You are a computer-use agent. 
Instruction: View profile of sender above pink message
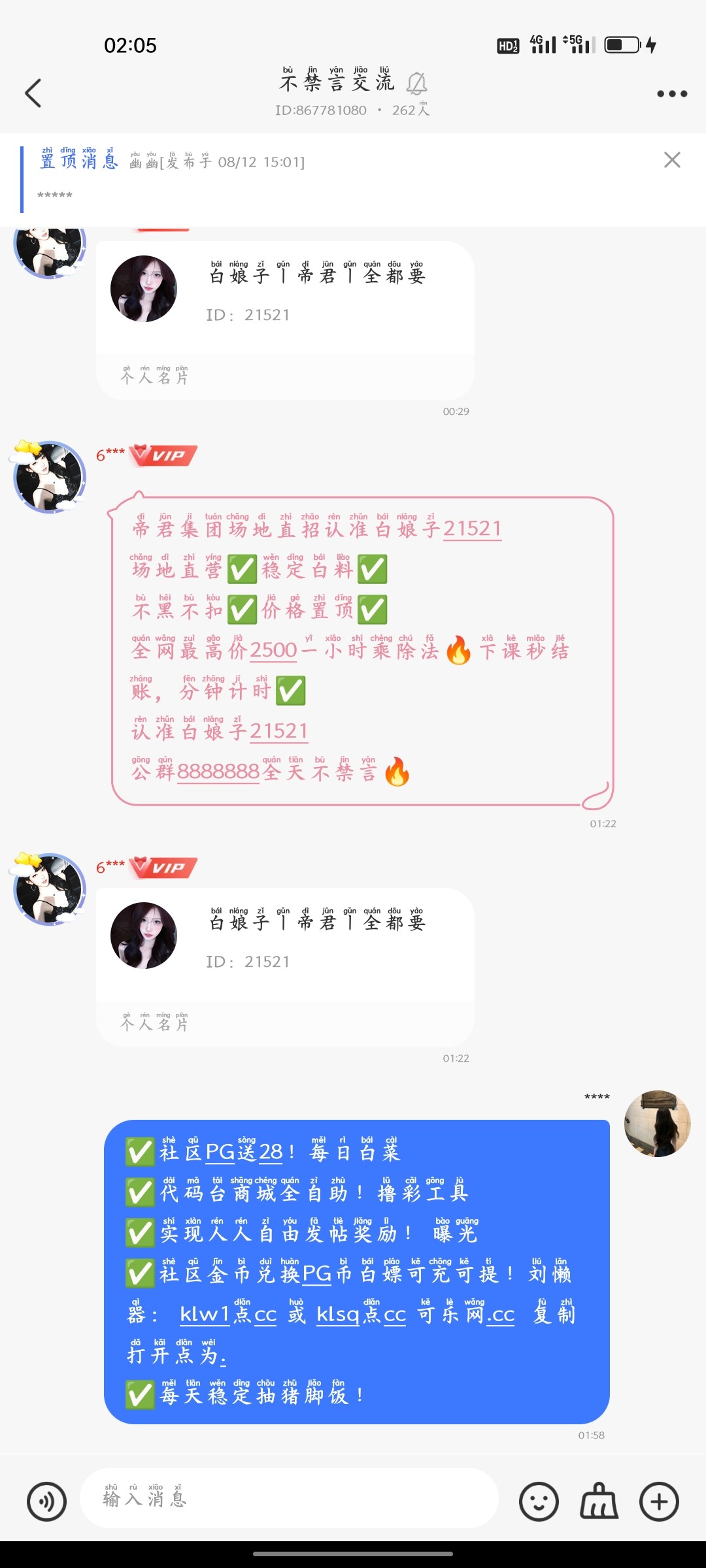50,478
